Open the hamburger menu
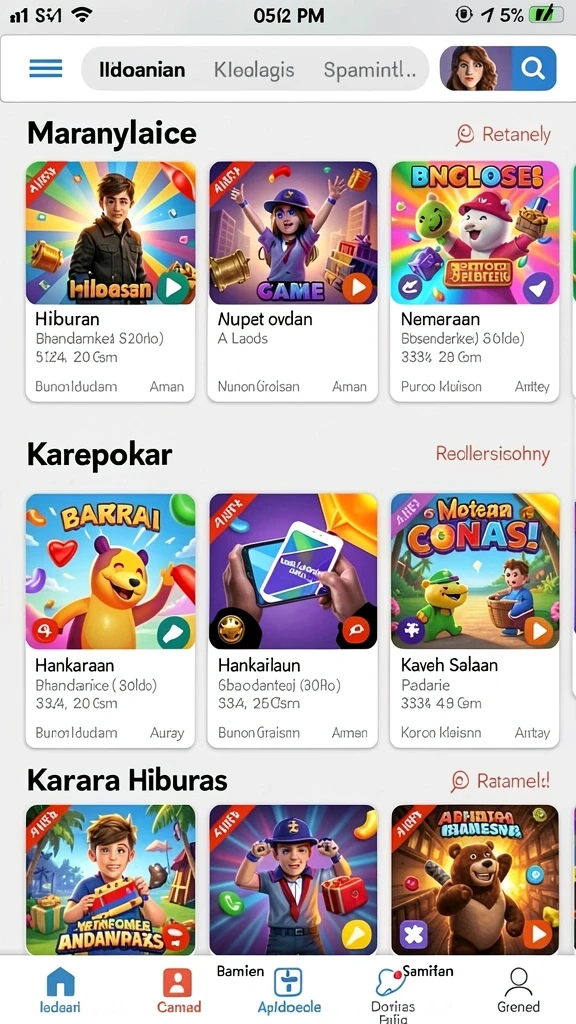The height and width of the screenshot is (1024, 576). (x=46, y=69)
